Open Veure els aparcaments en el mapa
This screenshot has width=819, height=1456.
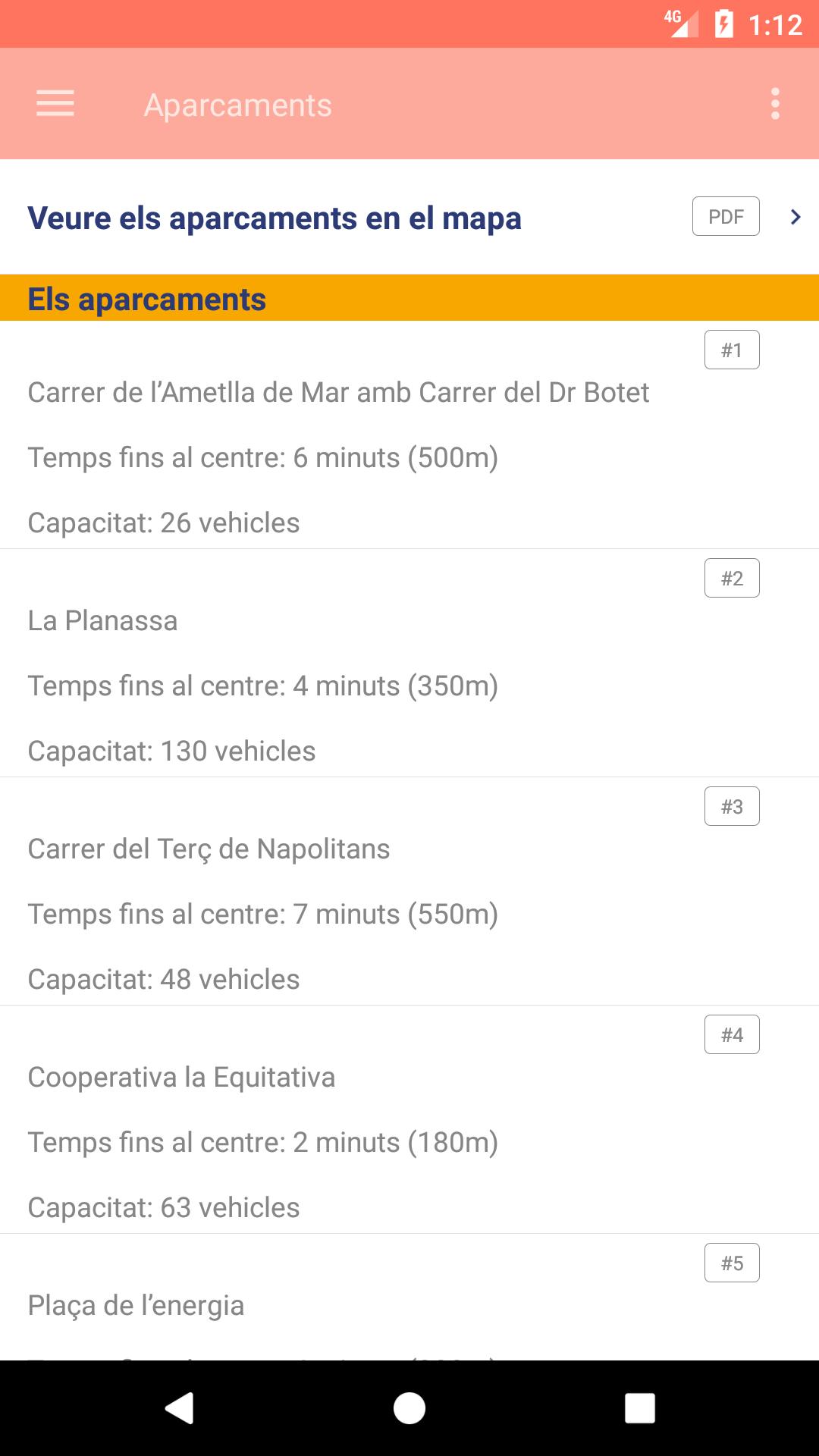(x=409, y=217)
